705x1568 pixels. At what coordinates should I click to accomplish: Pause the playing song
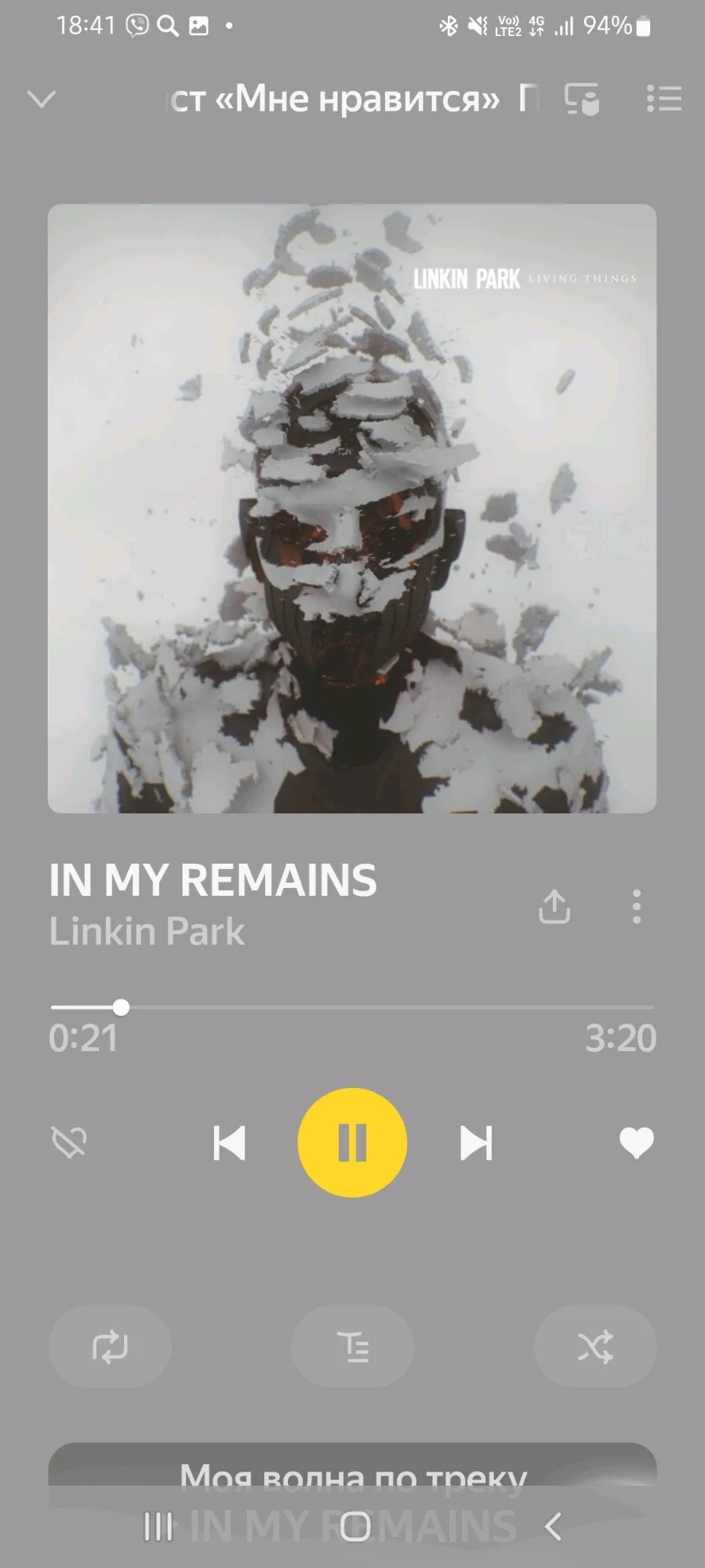[352, 1142]
